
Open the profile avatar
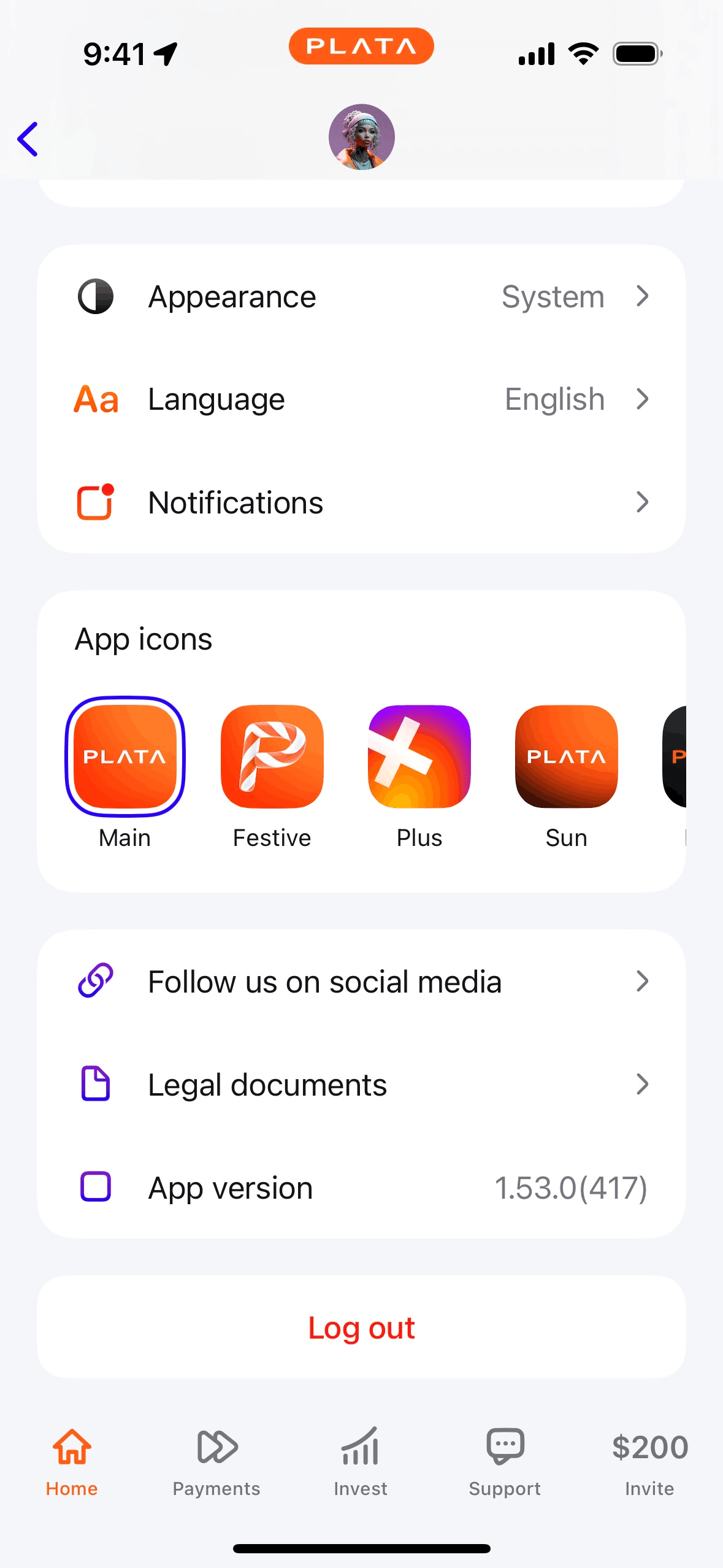(361, 137)
